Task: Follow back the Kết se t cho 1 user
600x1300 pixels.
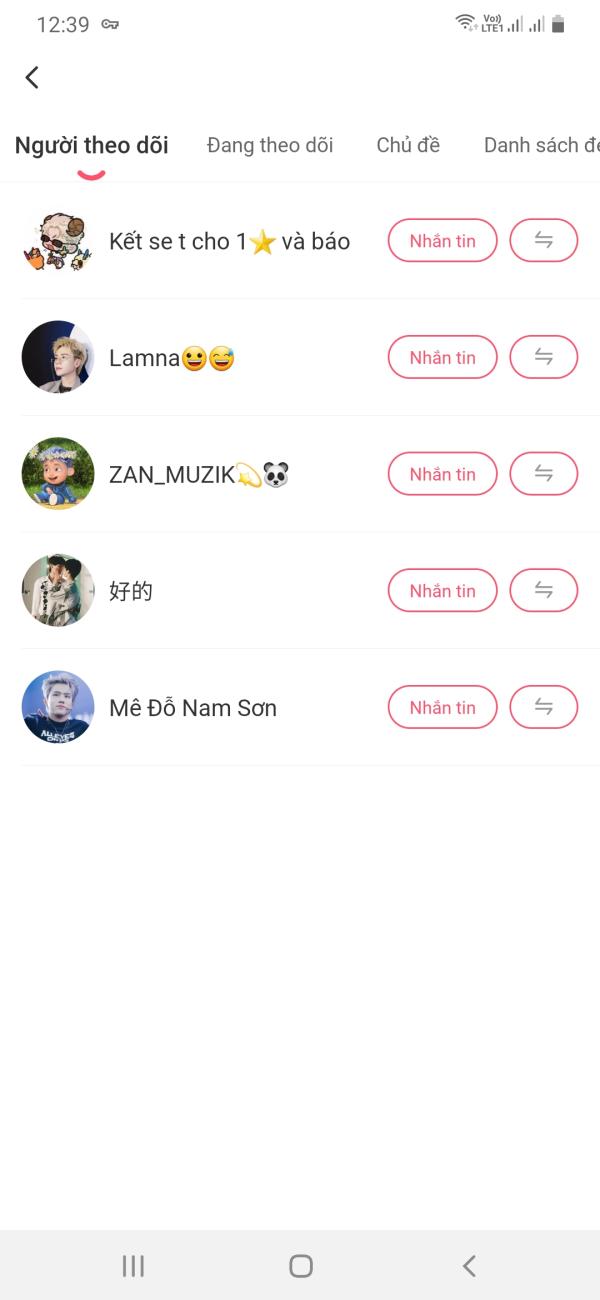Action: pos(543,240)
